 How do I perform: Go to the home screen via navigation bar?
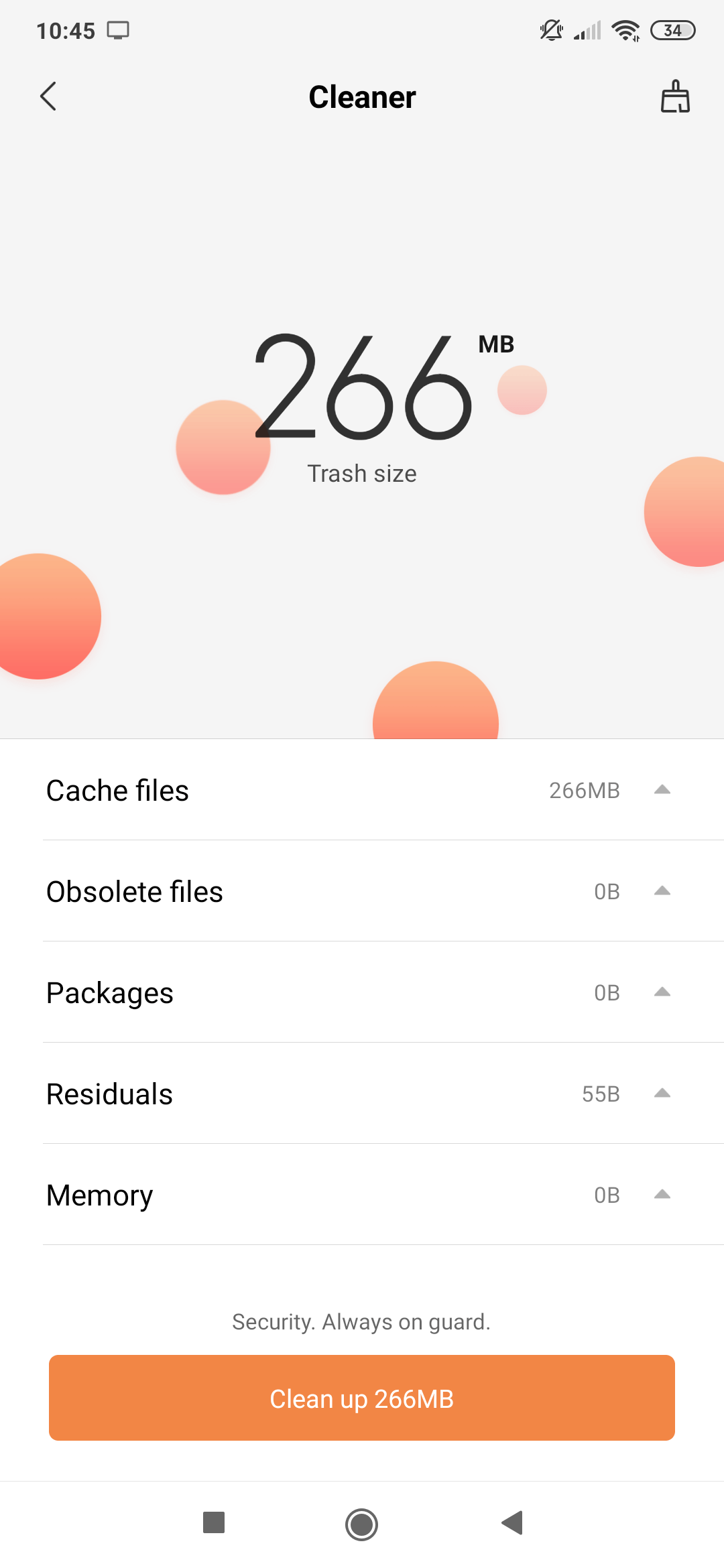(362, 1524)
